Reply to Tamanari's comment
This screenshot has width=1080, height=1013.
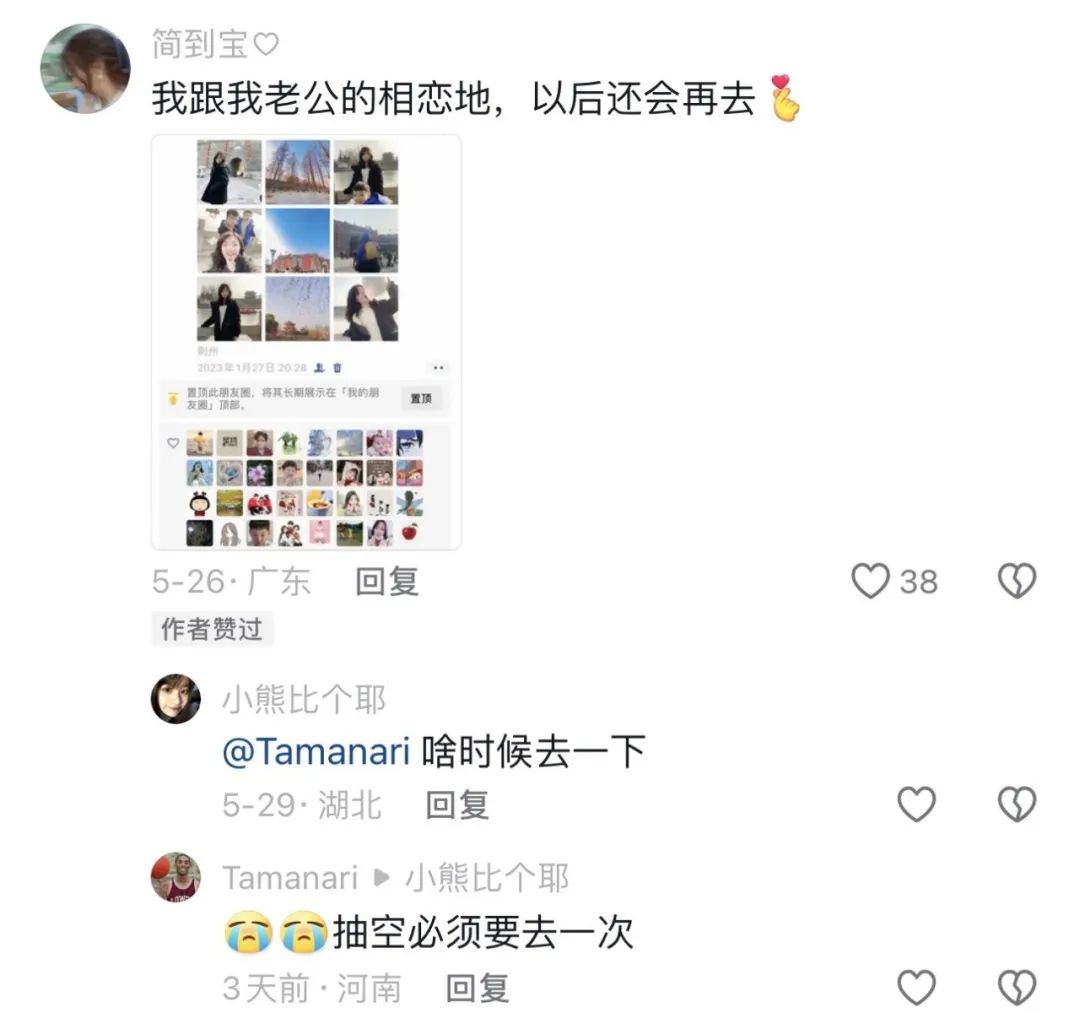pos(477,989)
